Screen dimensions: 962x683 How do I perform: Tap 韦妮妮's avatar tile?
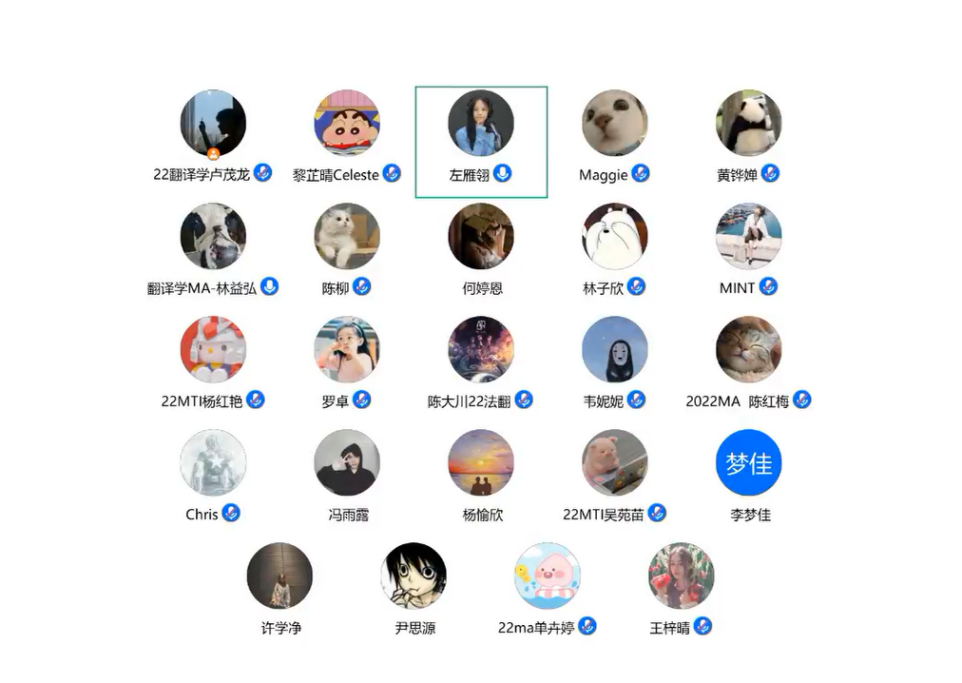(614, 350)
